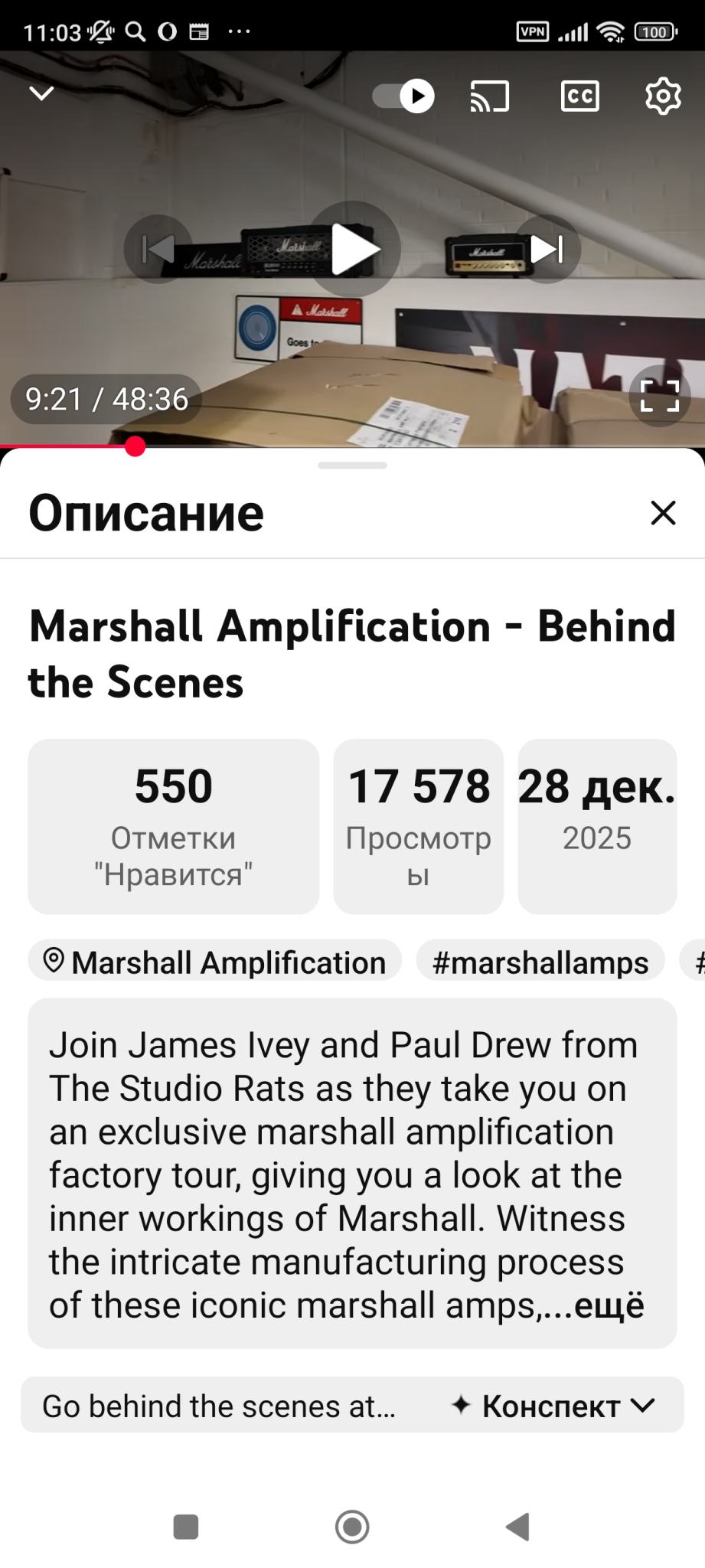The width and height of the screenshot is (705, 1568).
Task: Expand the description with ещё
Action: [x=609, y=1305]
